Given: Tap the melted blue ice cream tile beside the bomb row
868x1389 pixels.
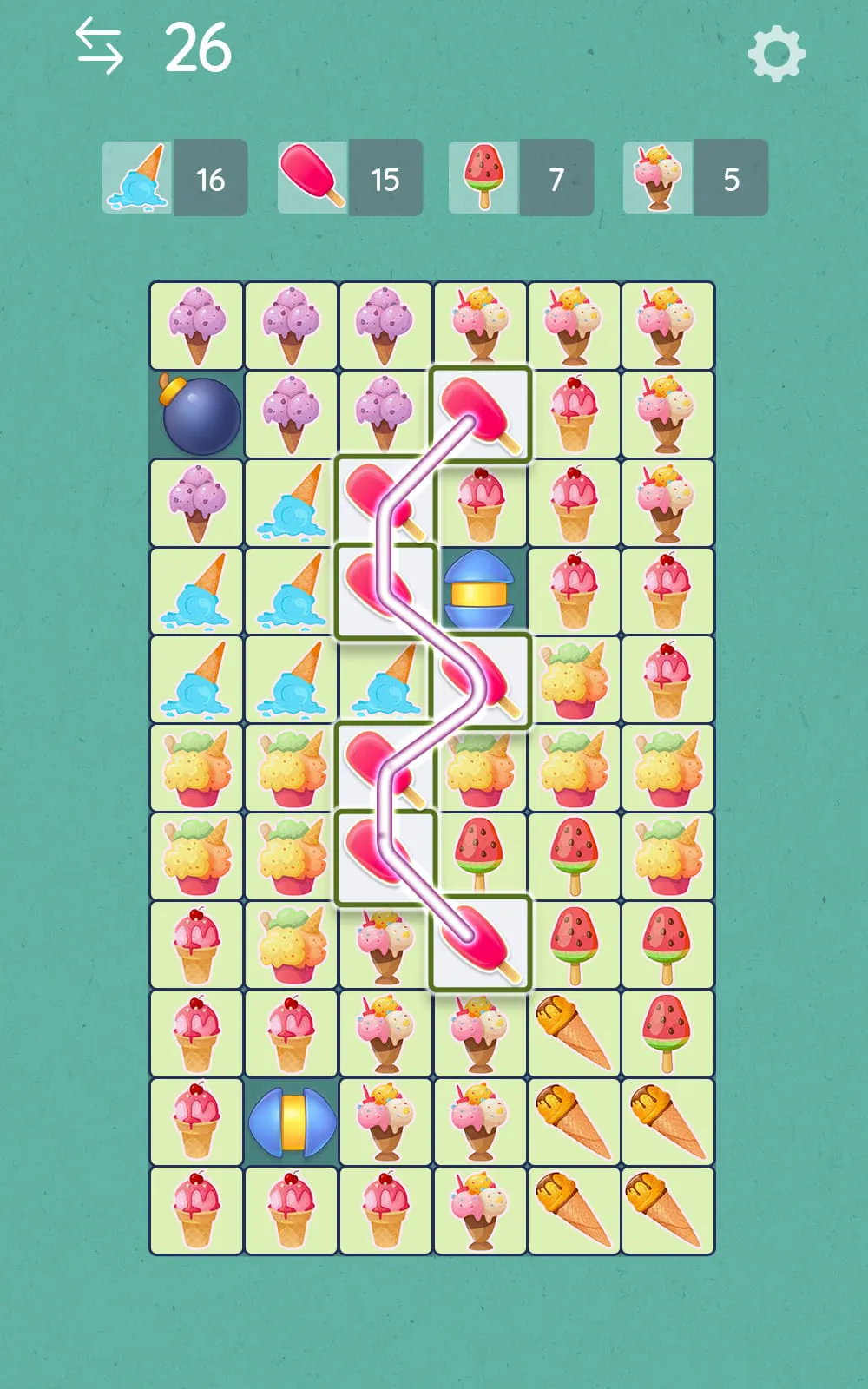Looking at the screenshot, I should [x=291, y=502].
